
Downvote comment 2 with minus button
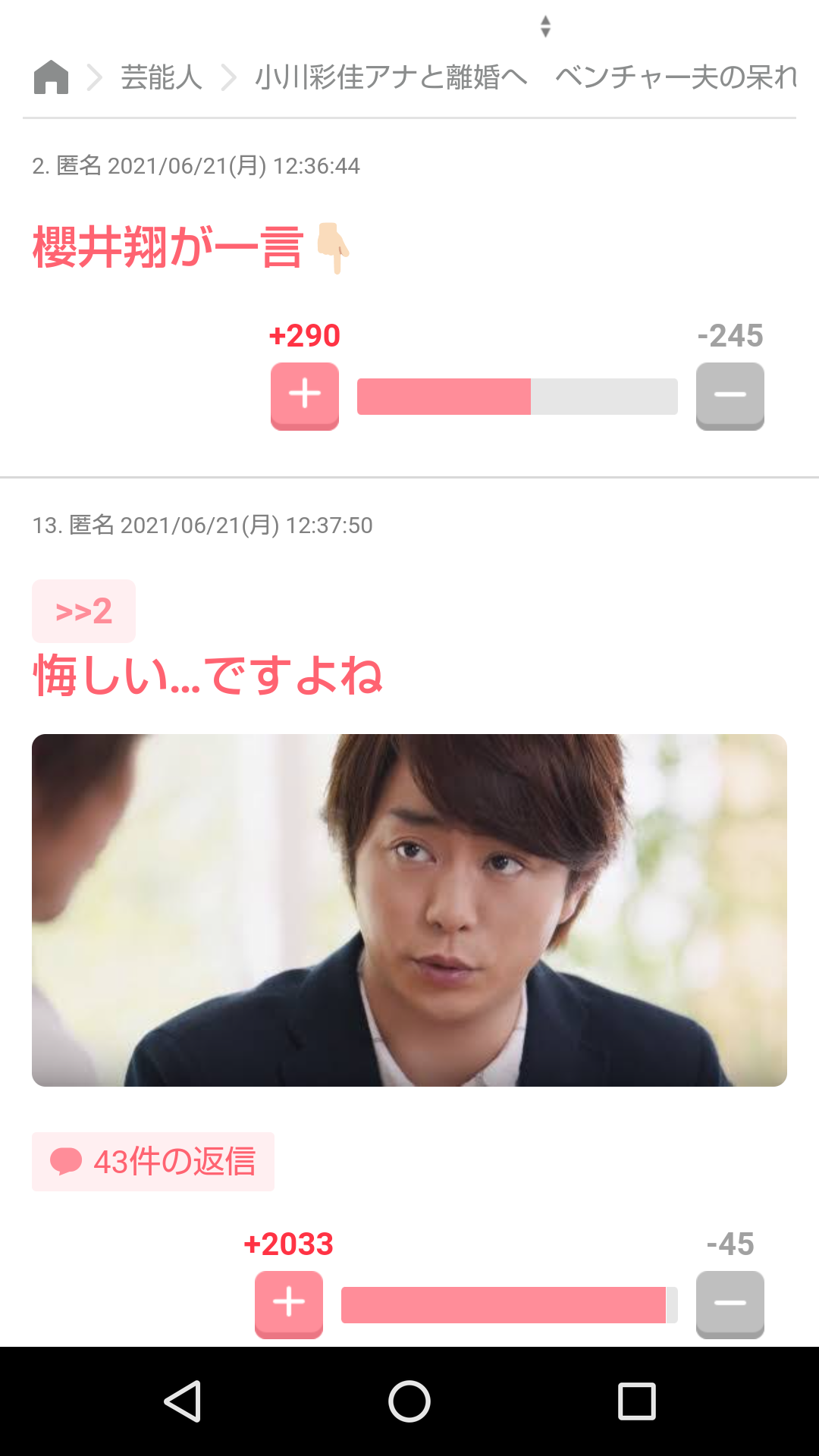point(730,395)
